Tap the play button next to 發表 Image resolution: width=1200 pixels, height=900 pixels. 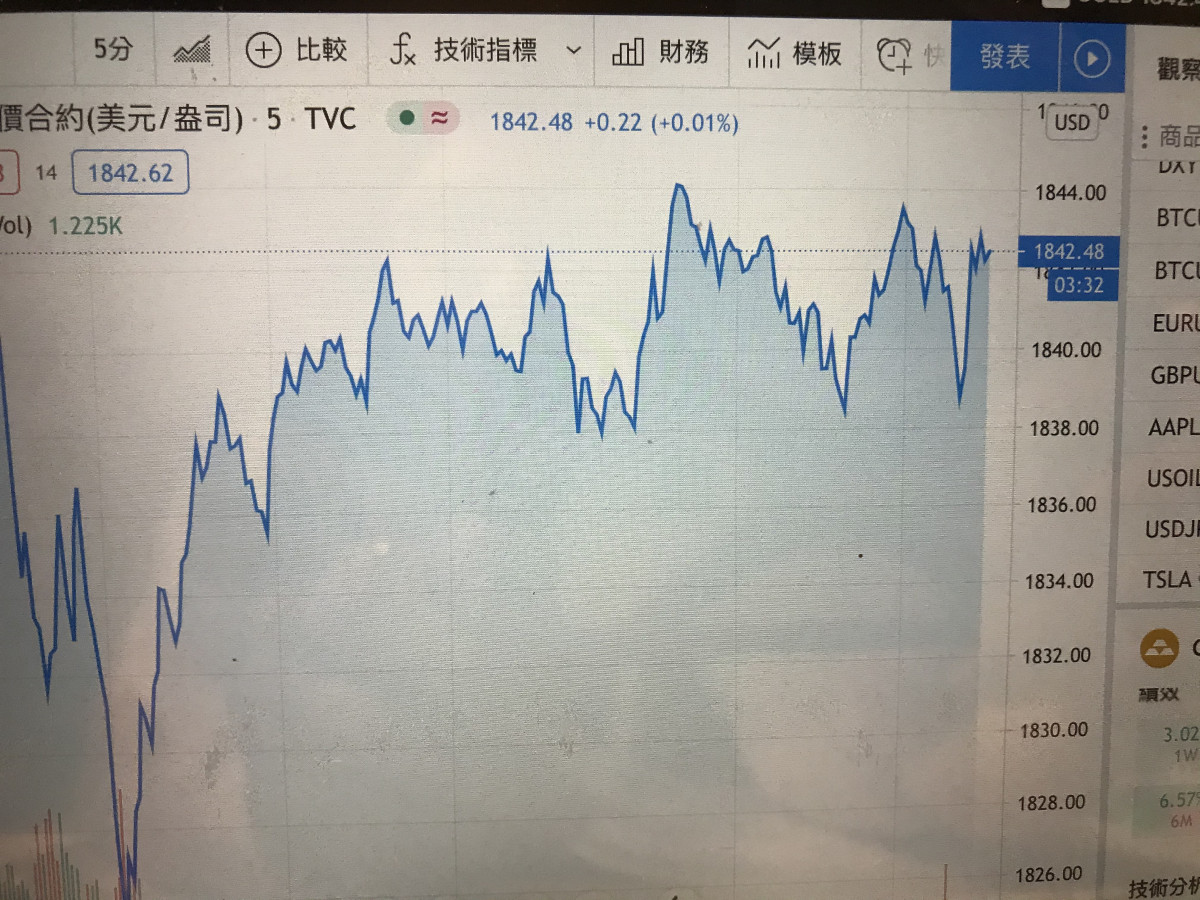[1091, 59]
